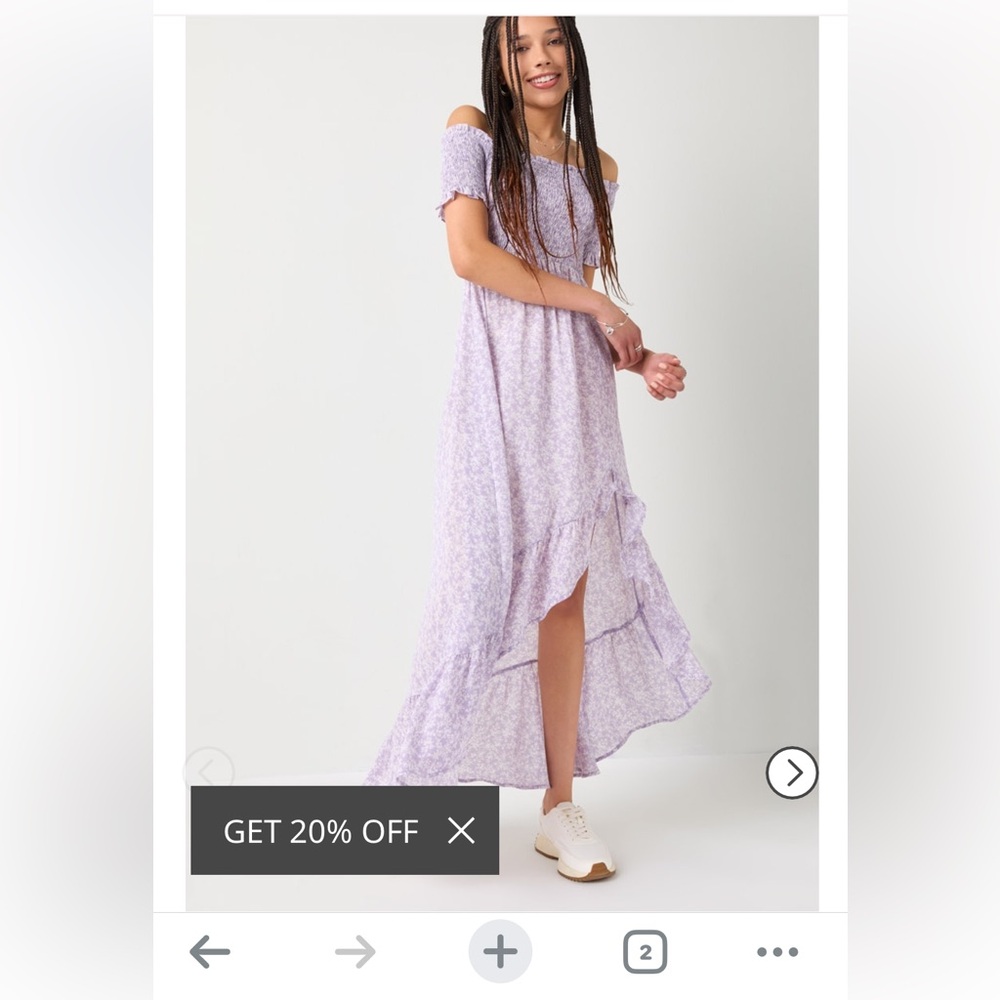
Task: Tap the browser's forward arrow
Action: coord(355,952)
